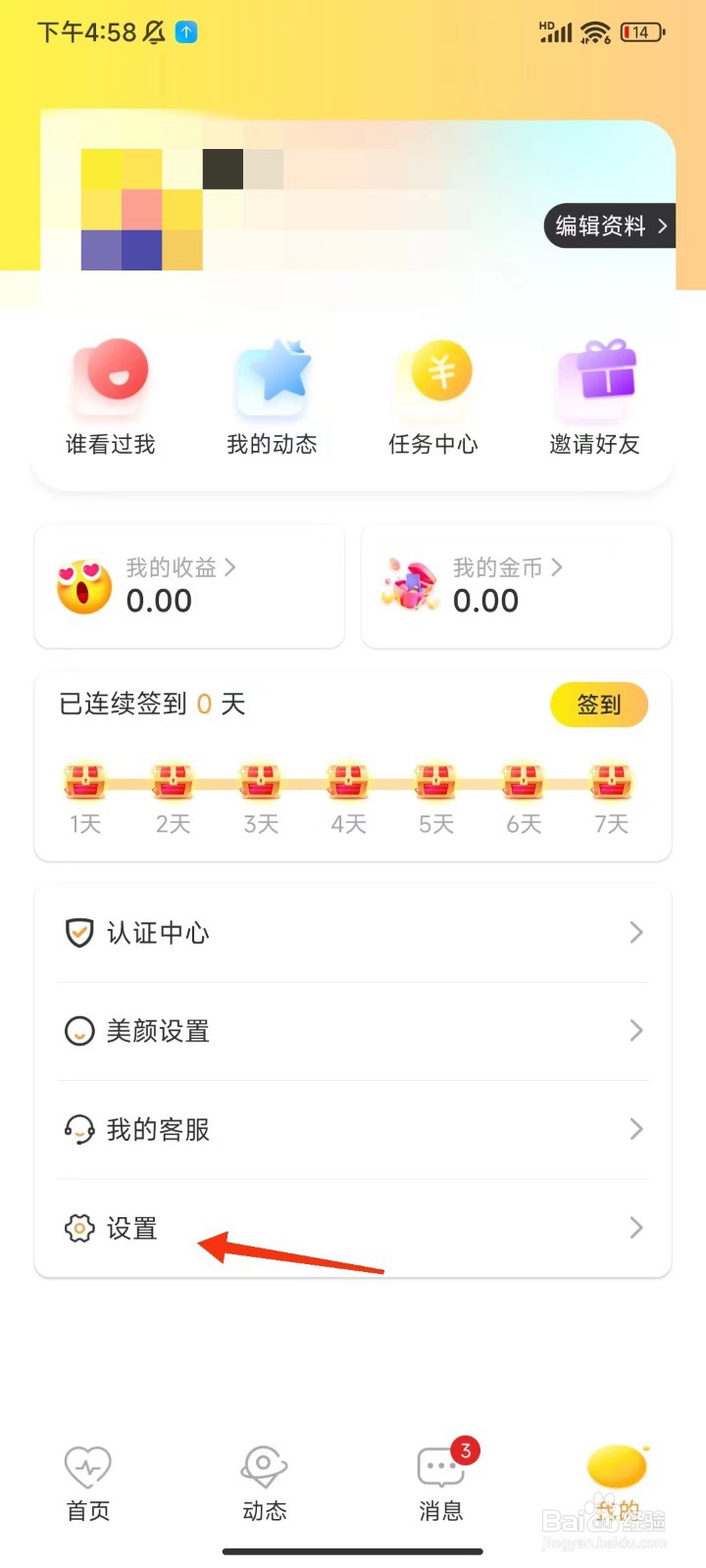Viewport: 706px width, 1568px height.
Task: Switch to the 首页 home tab
Action: click(88, 1485)
